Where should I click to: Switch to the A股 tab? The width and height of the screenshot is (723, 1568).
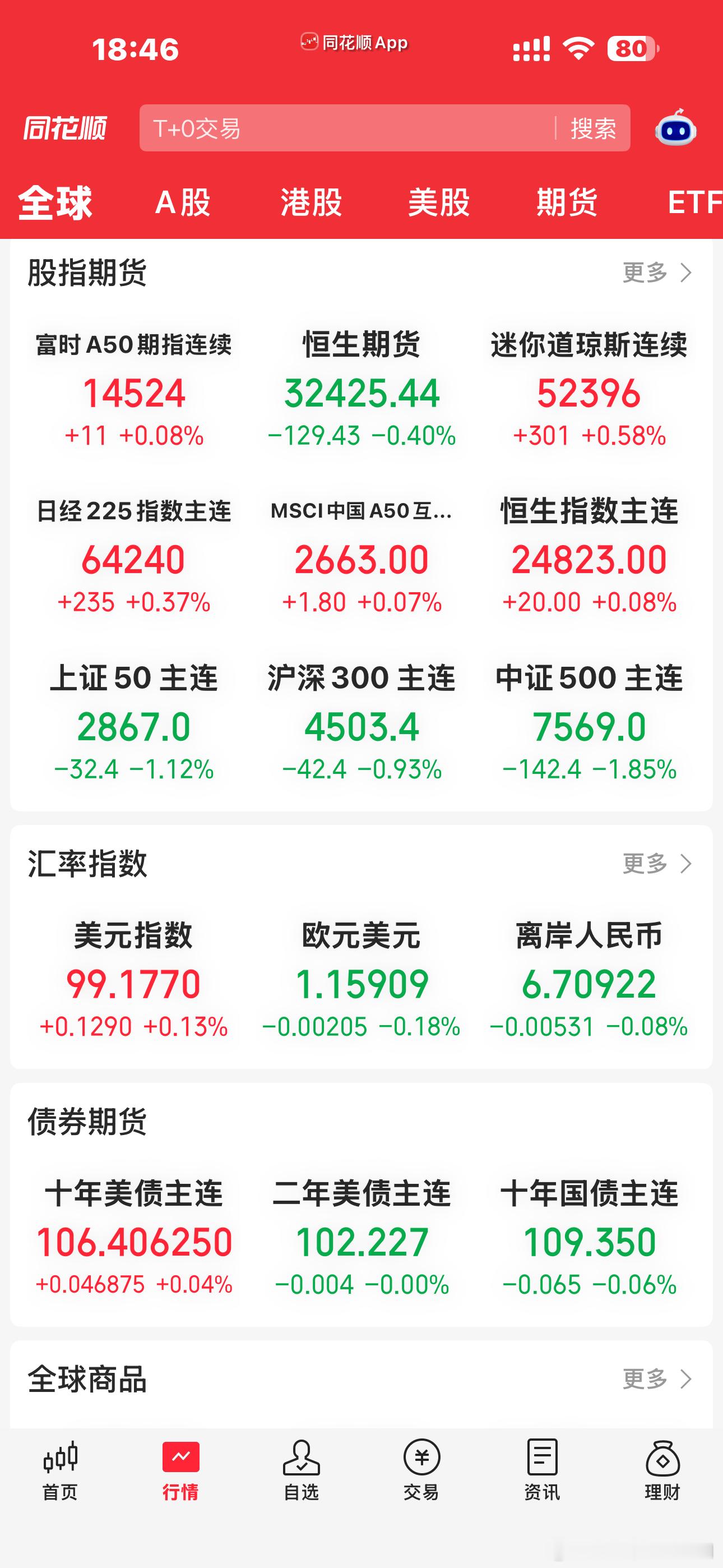click(183, 202)
